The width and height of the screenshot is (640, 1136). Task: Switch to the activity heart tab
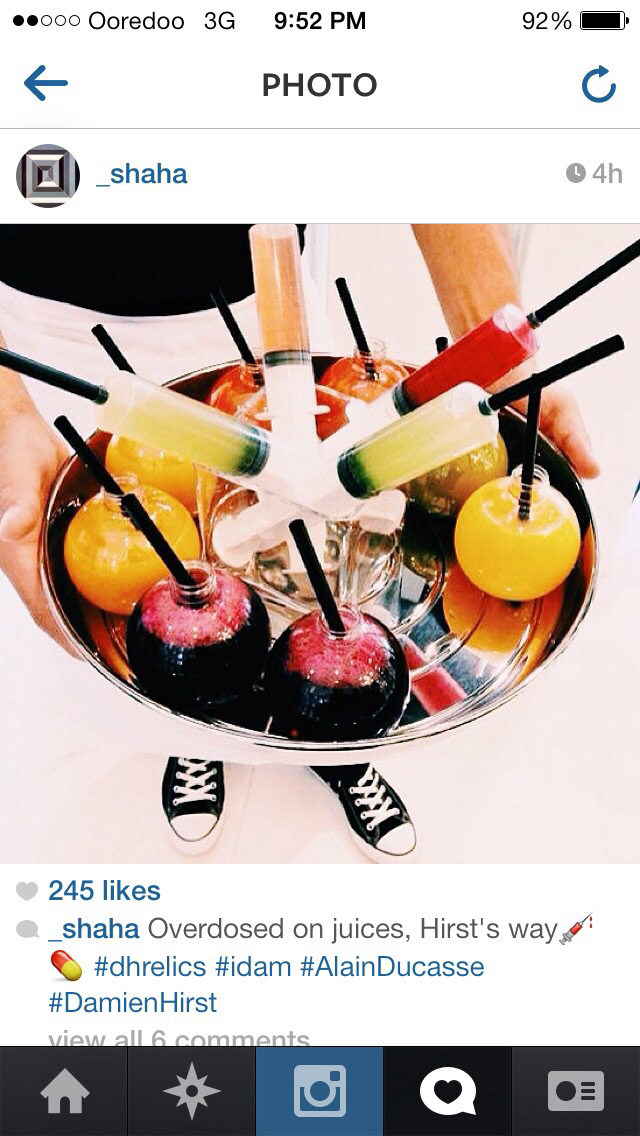(447, 1091)
